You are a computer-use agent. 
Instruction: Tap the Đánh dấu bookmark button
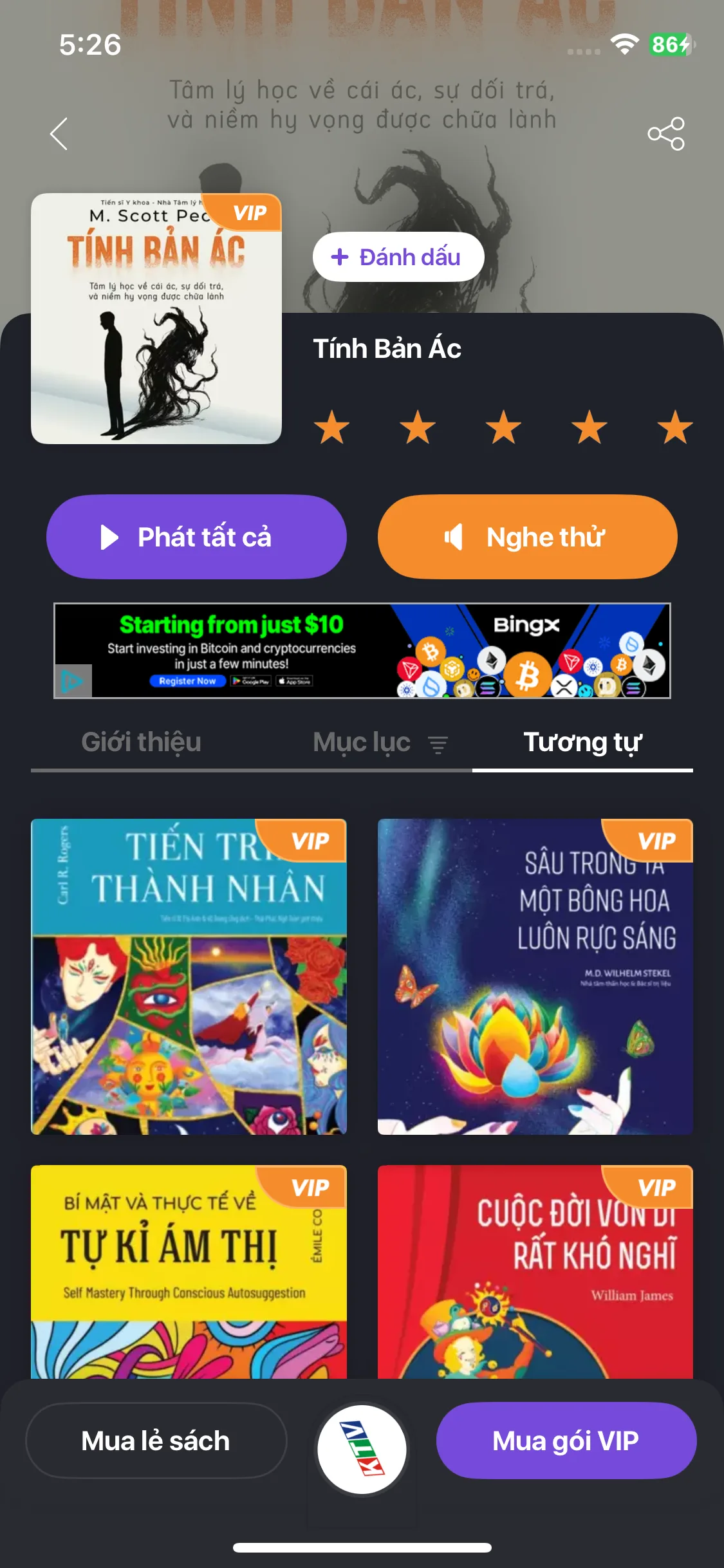(398, 257)
